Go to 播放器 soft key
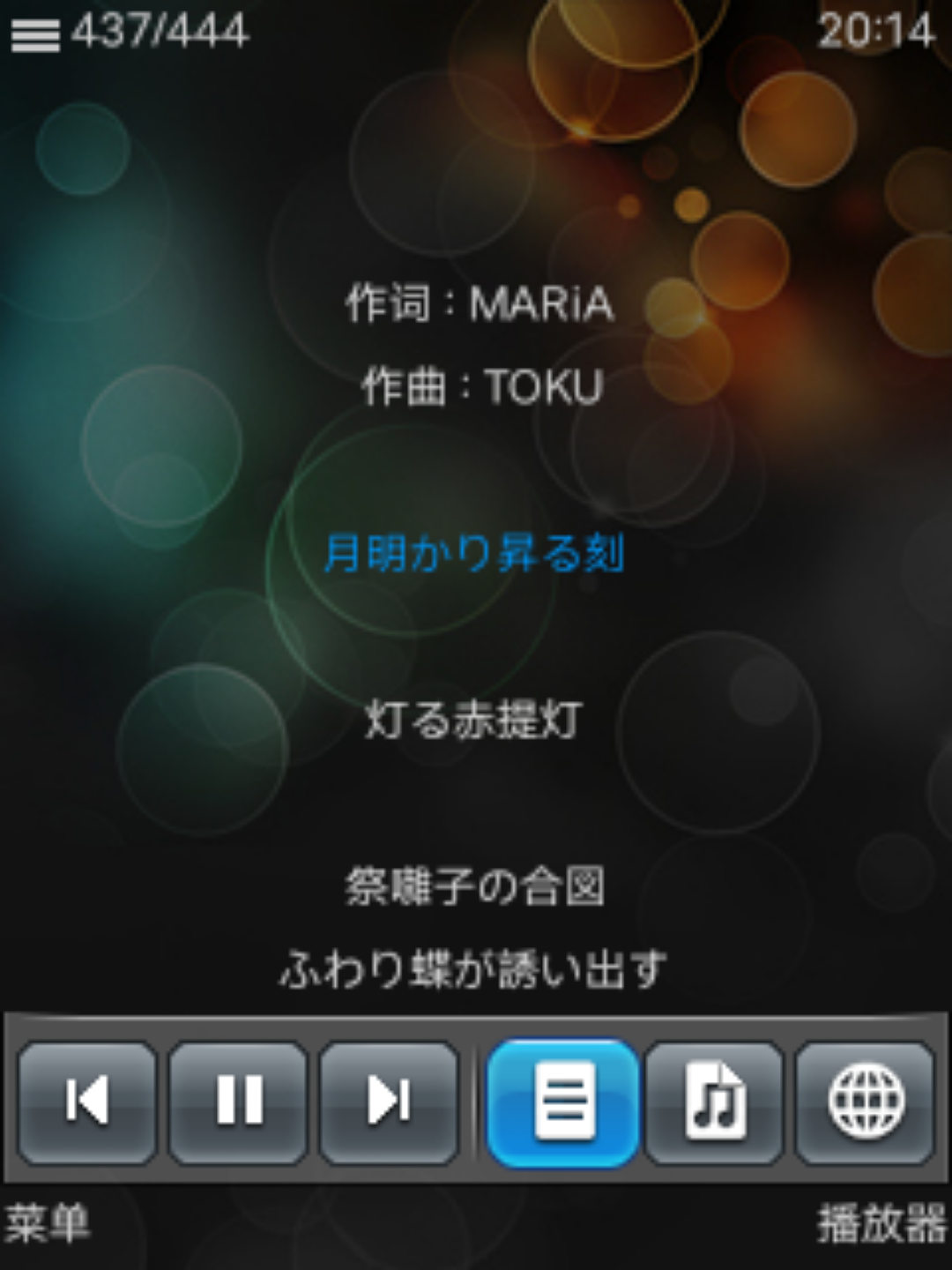 881,1225
